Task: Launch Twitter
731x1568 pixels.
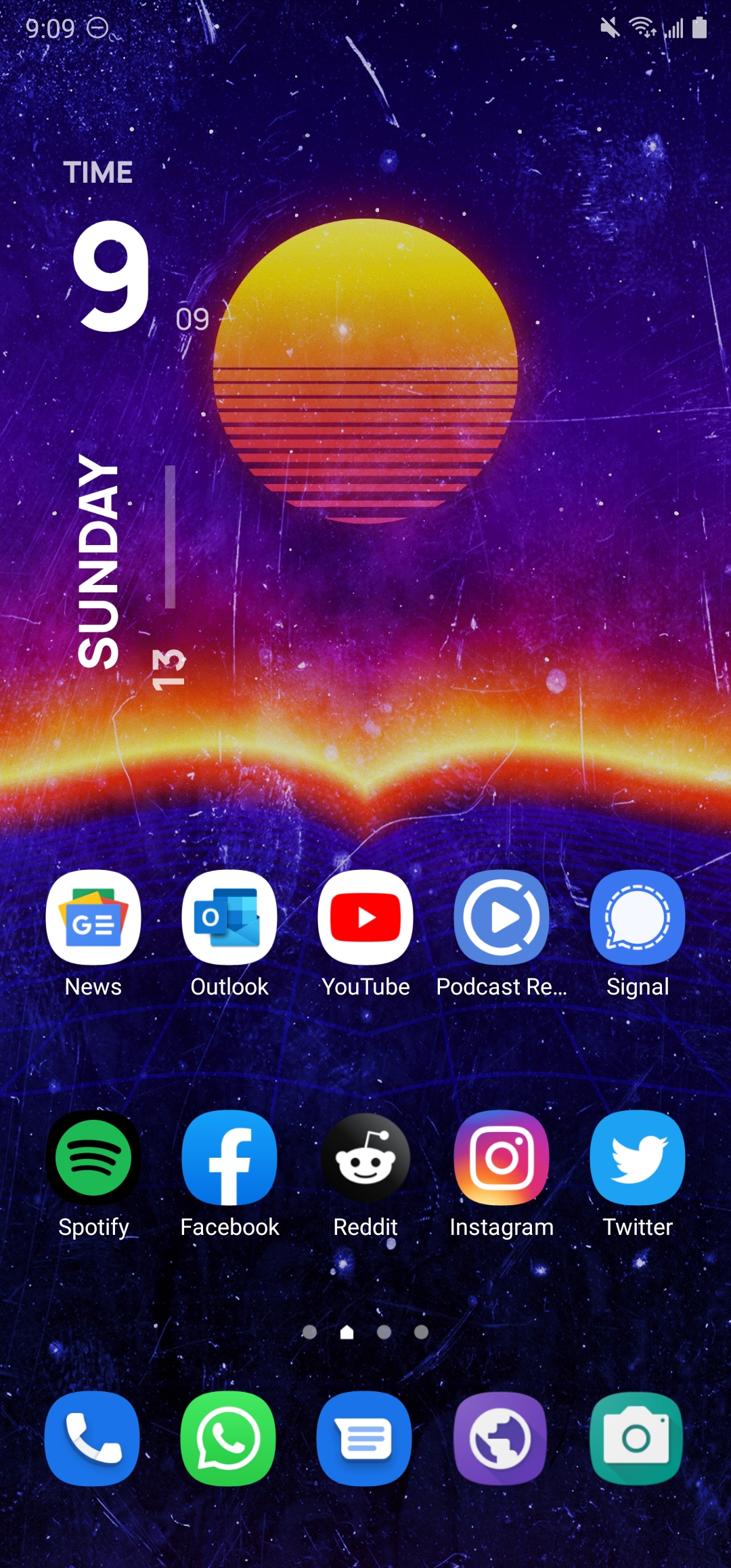Action: tap(637, 1158)
